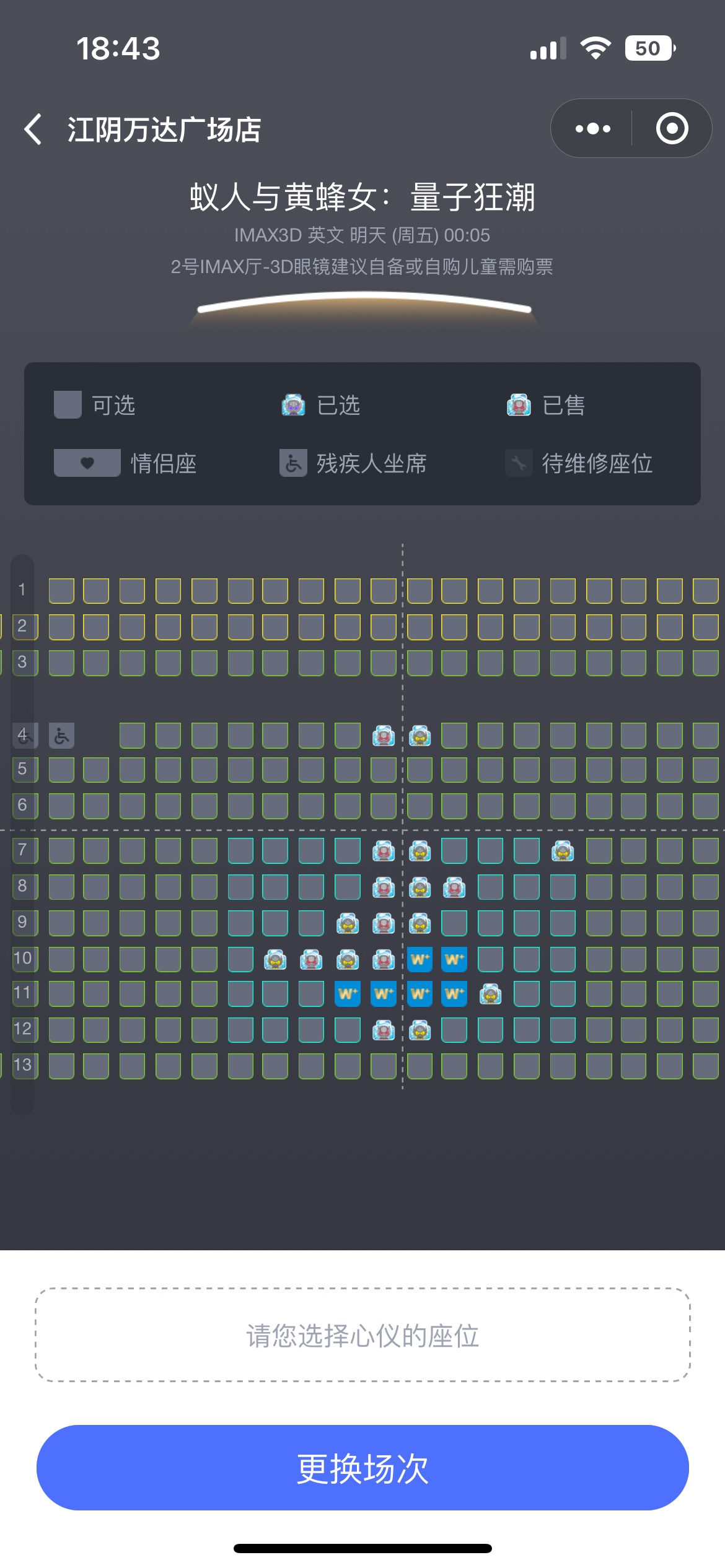Select the wheelchair seat in row 4
This screenshot has width=725, height=1568.
[x=61, y=736]
